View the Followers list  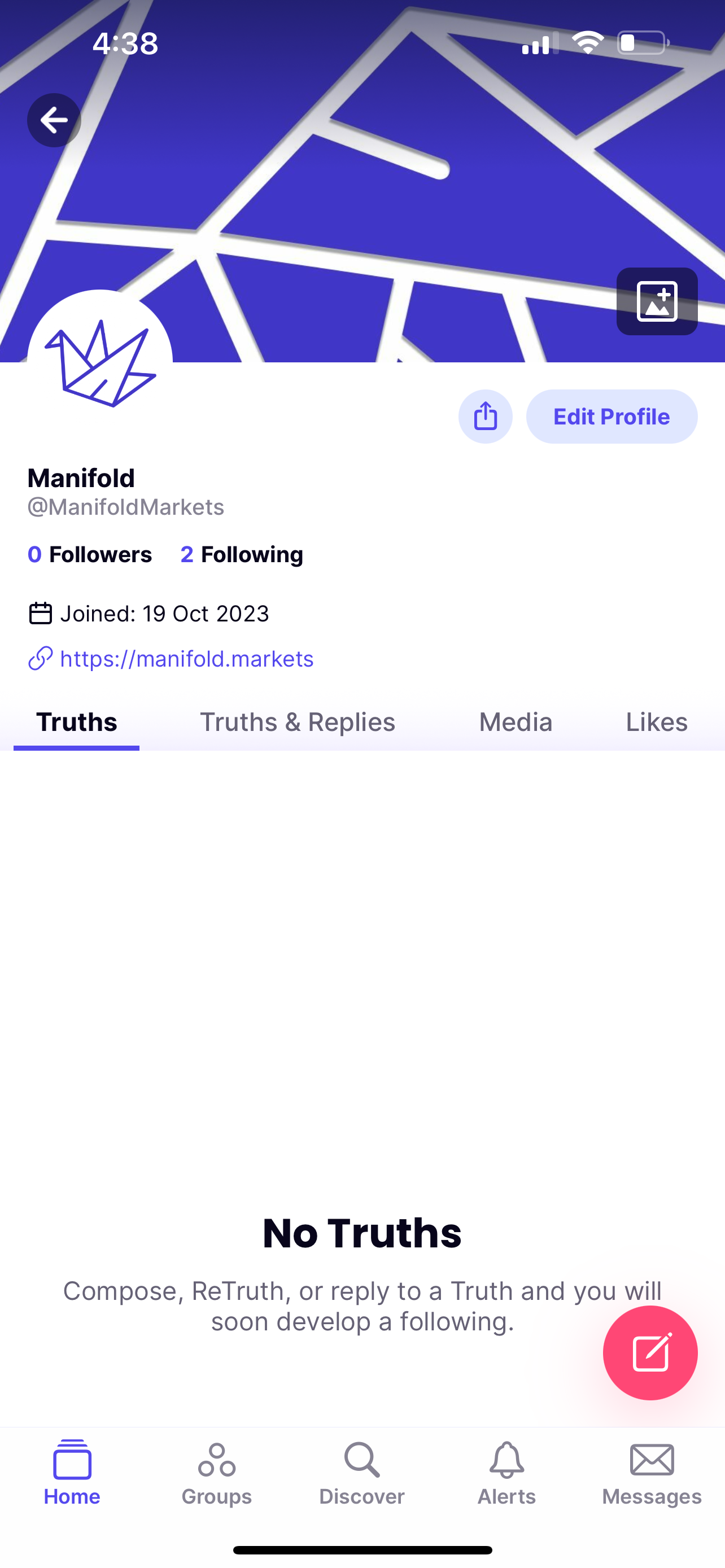[x=89, y=554]
